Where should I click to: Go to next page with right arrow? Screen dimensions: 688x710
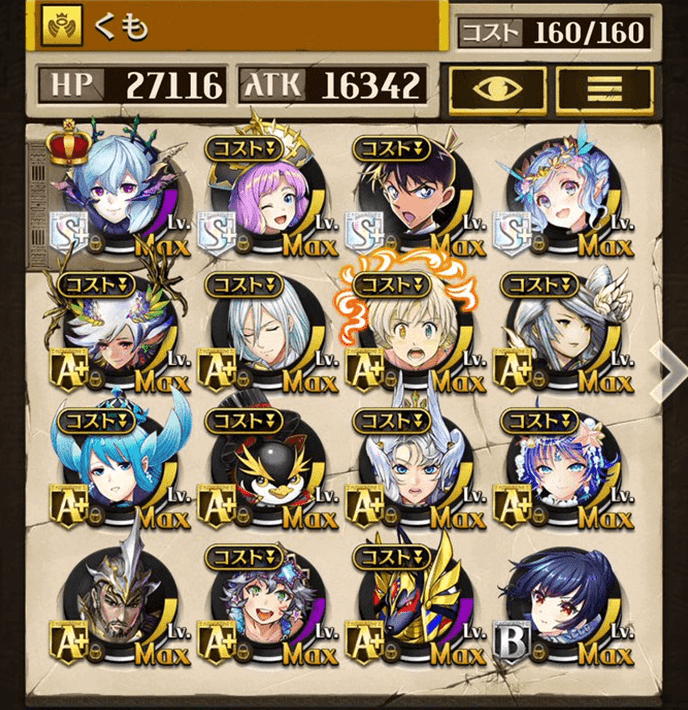667,369
